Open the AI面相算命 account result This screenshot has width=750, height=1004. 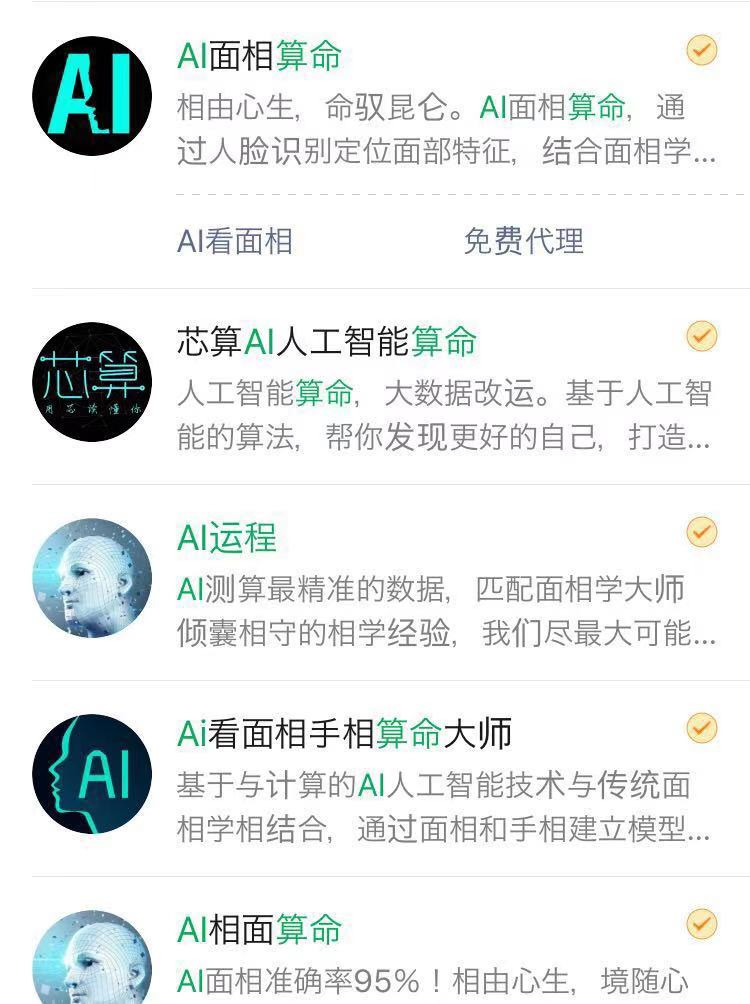(x=259, y=56)
